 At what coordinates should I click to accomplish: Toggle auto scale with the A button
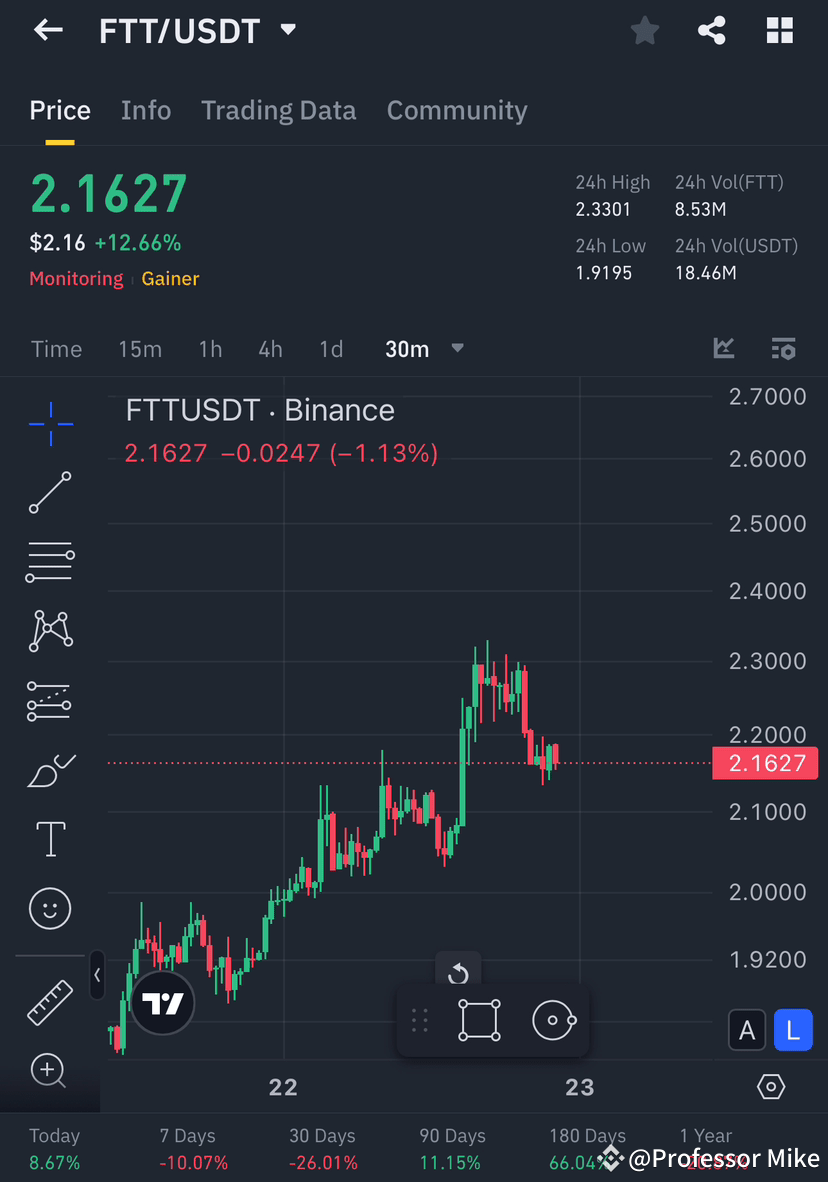pyautogui.click(x=747, y=1030)
